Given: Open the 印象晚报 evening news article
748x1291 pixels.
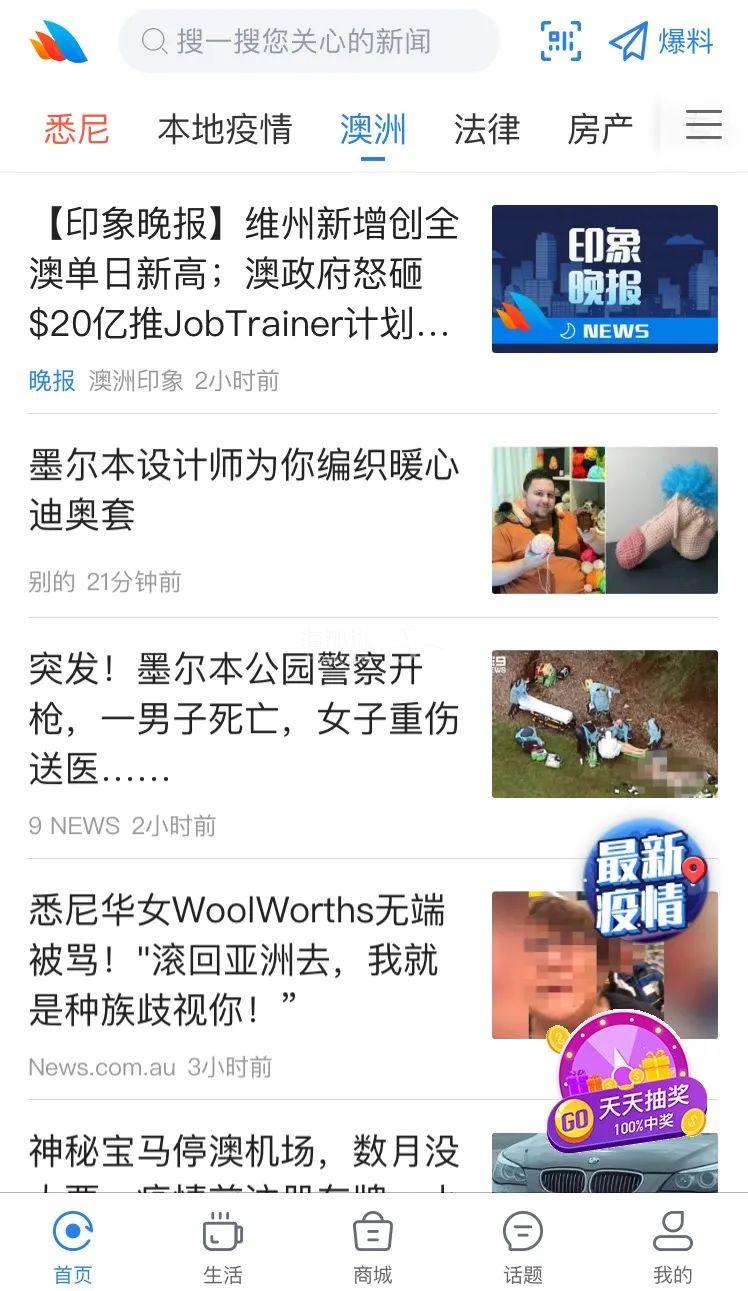Looking at the screenshot, I should tap(245, 273).
